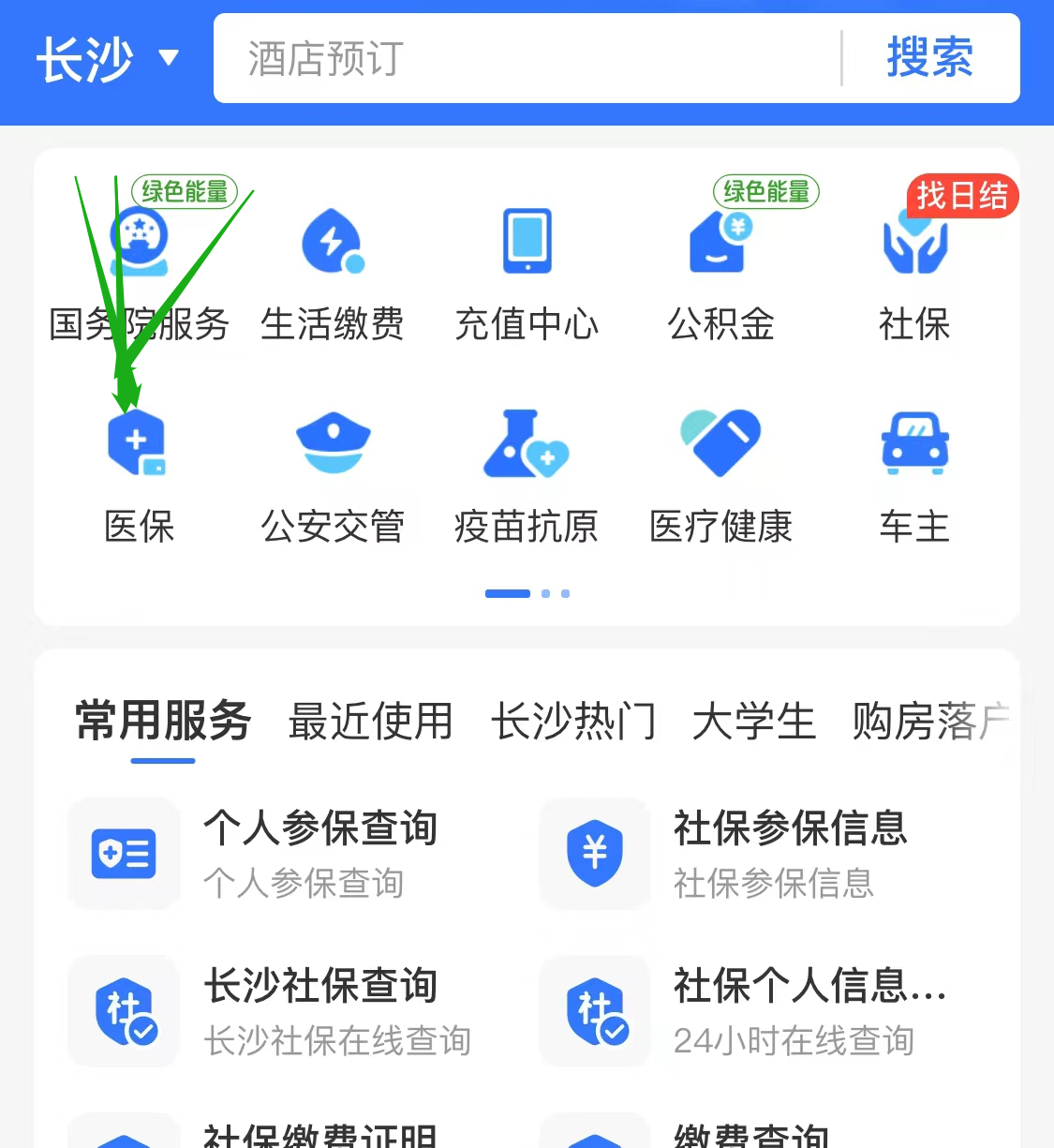Switch to the 长沙热门 tab
This screenshot has height=1148, width=1054.
tap(573, 722)
